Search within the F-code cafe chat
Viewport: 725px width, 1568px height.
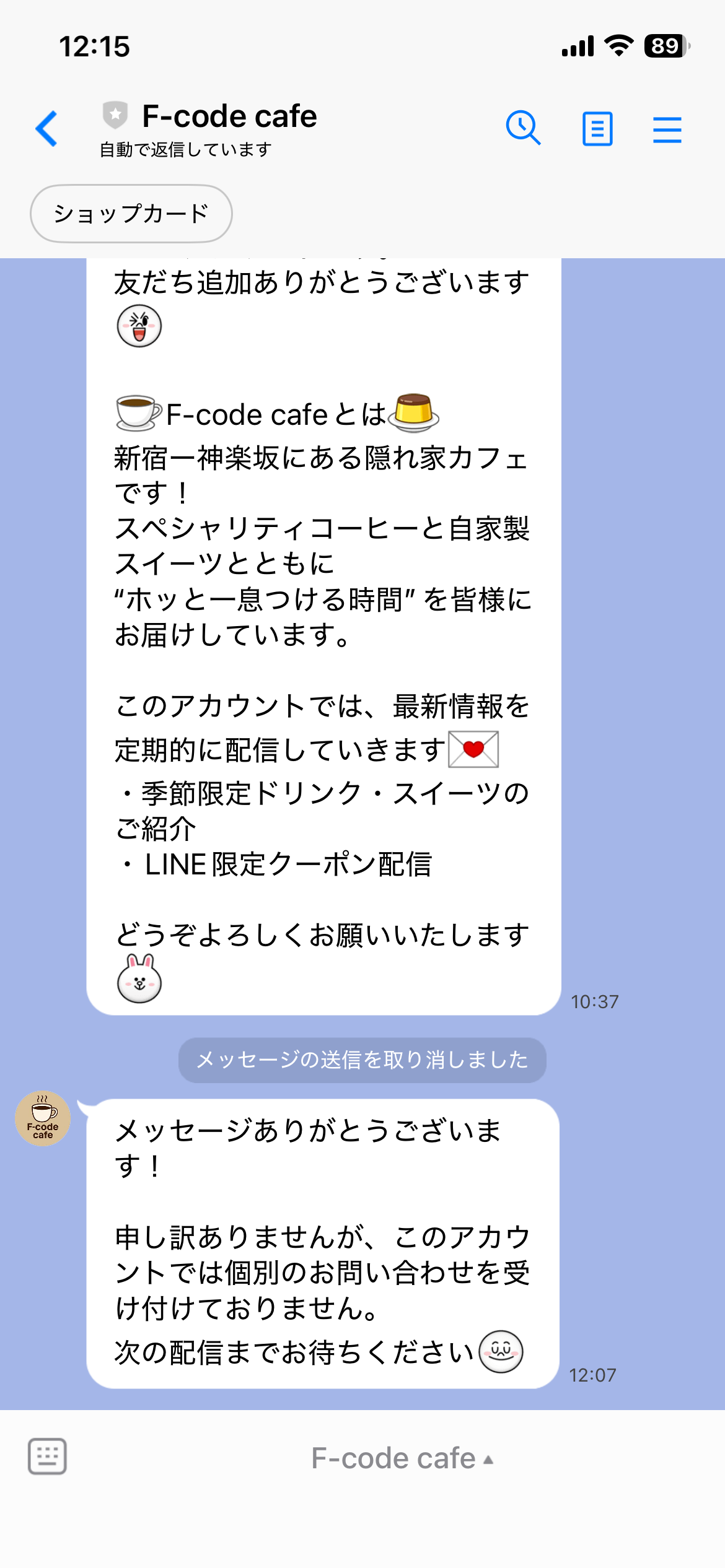[523, 128]
